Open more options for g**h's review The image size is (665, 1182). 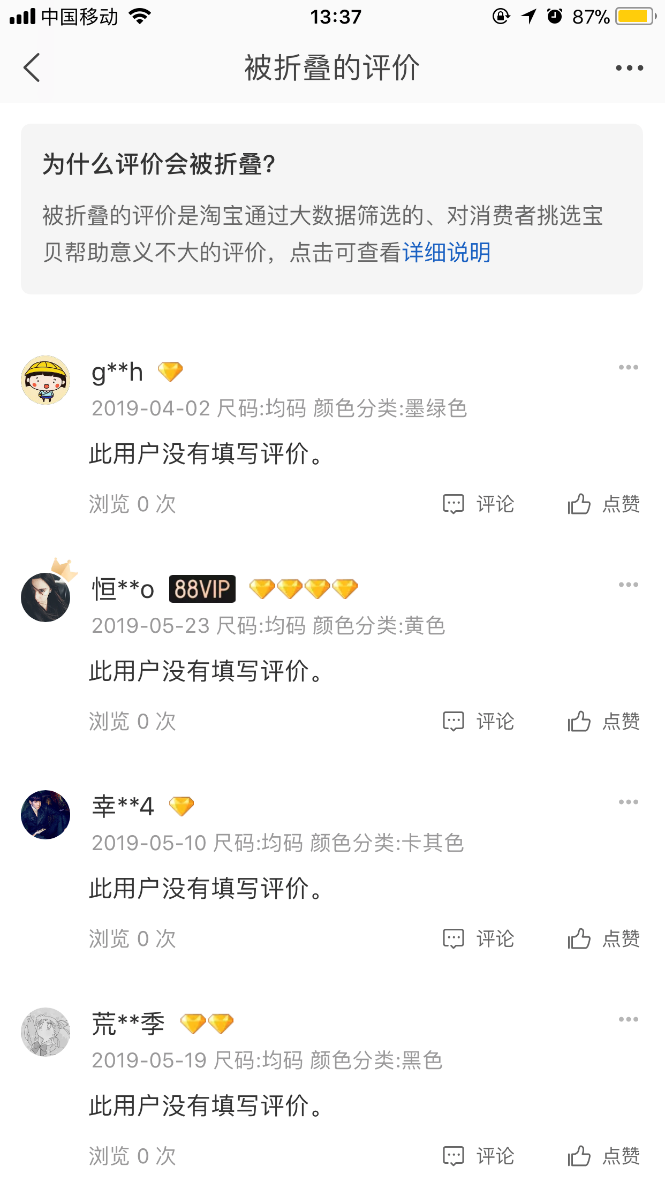pos(628,368)
